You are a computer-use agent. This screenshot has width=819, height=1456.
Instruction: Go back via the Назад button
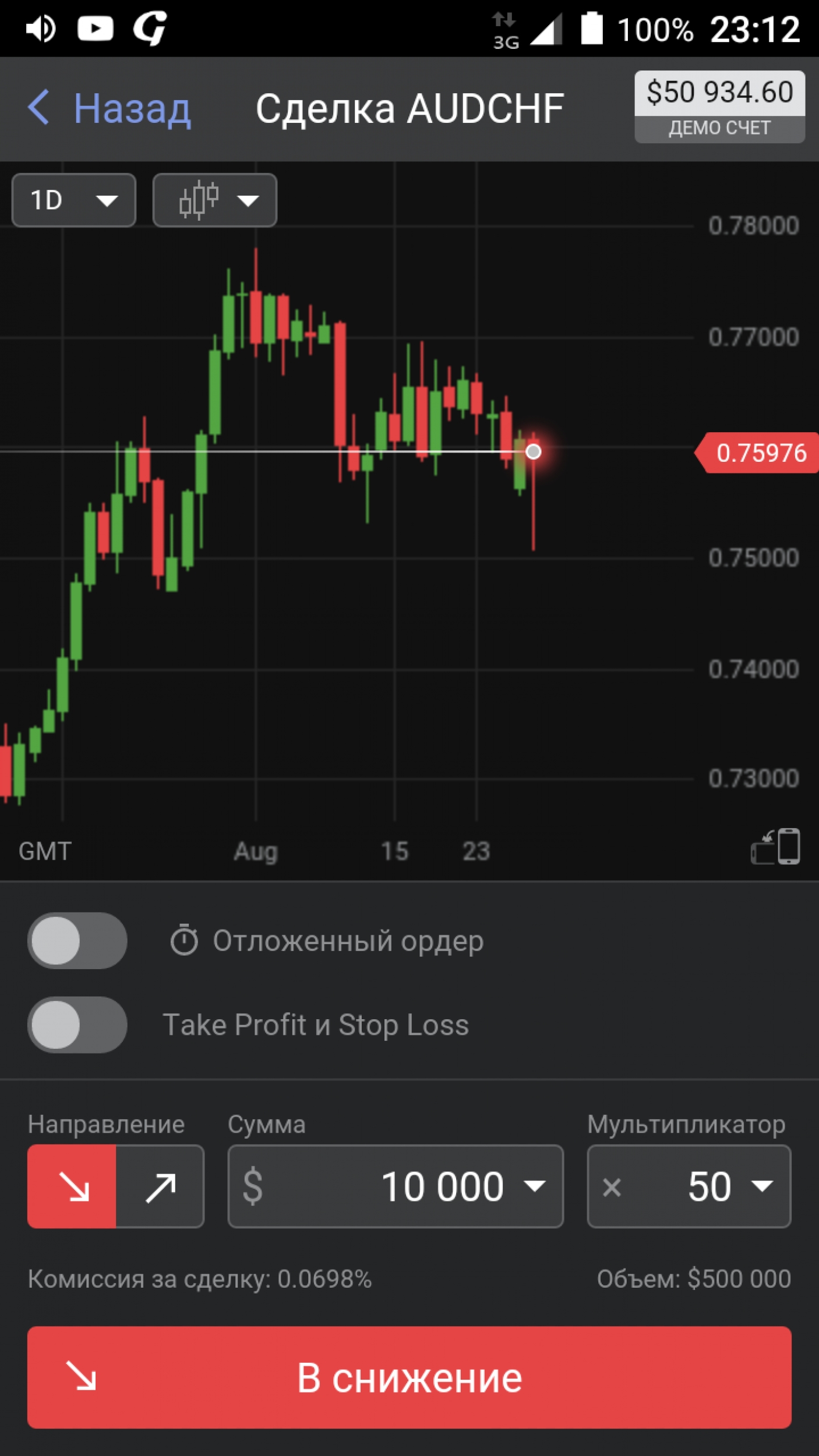coord(110,108)
